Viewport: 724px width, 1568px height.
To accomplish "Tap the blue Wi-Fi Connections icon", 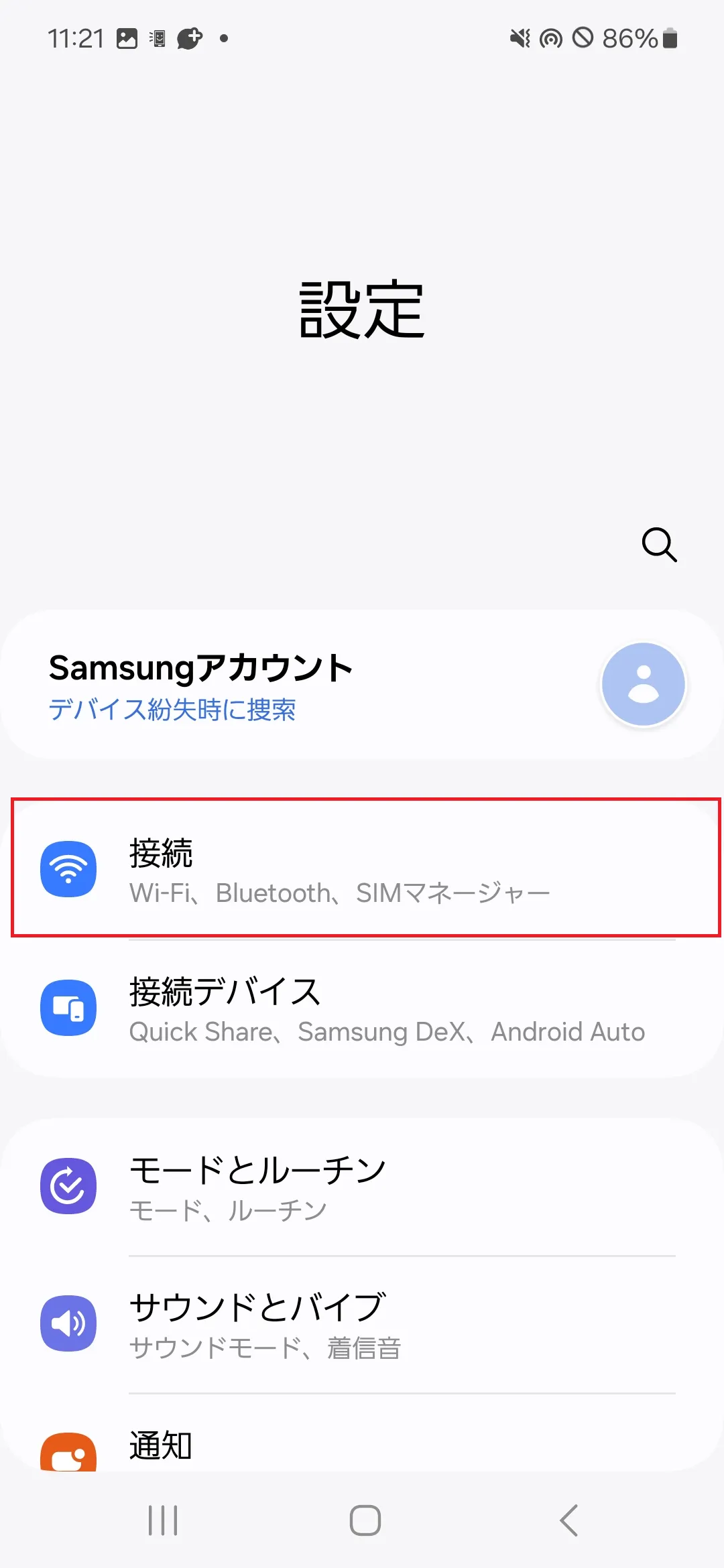I will click(68, 869).
